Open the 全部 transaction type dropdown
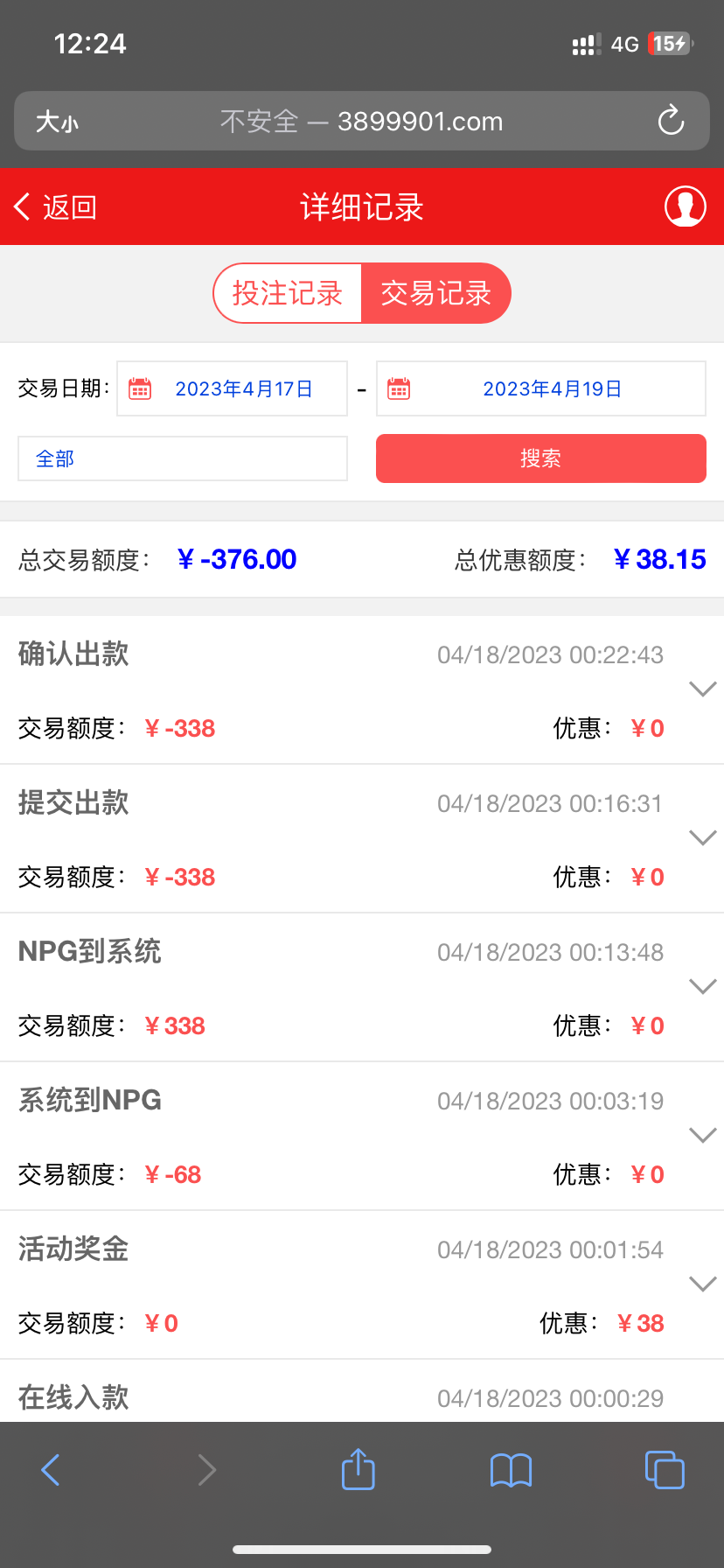The width and height of the screenshot is (724, 1568). pyautogui.click(x=183, y=458)
